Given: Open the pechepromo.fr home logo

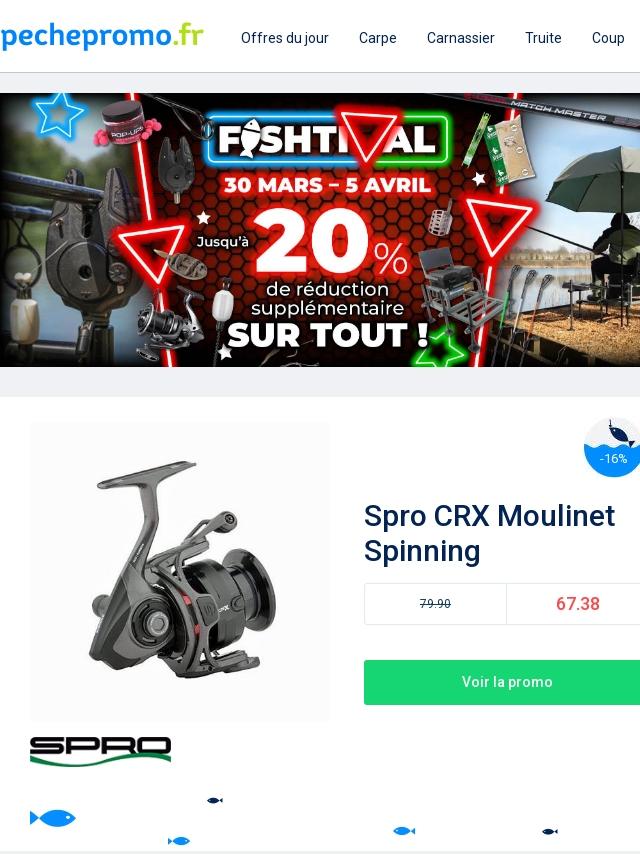Looking at the screenshot, I should [x=102, y=37].
